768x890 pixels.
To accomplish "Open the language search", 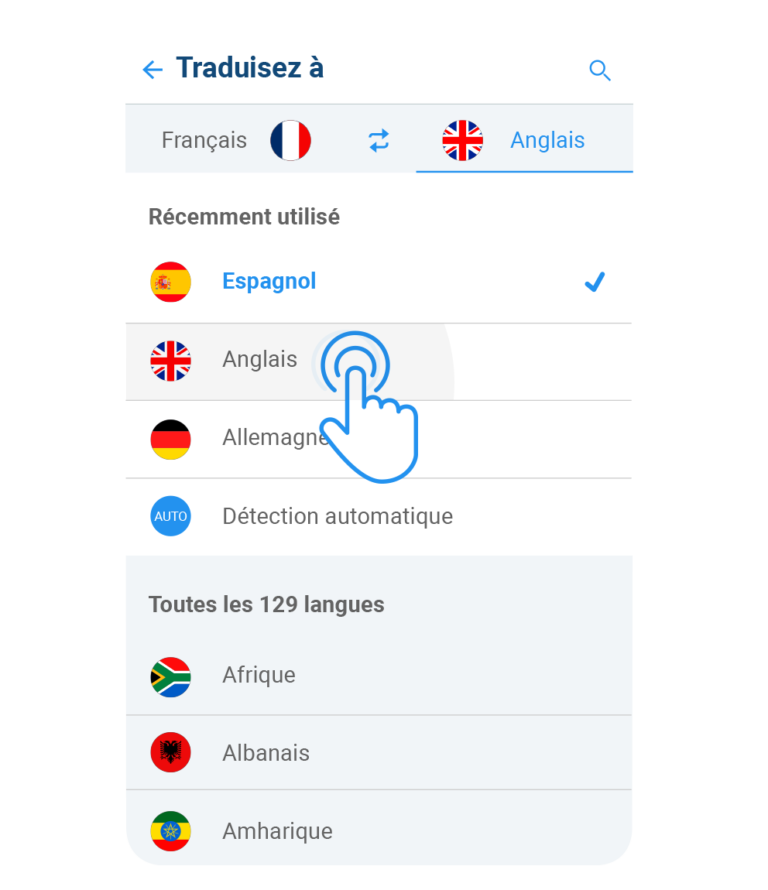I will pos(600,70).
